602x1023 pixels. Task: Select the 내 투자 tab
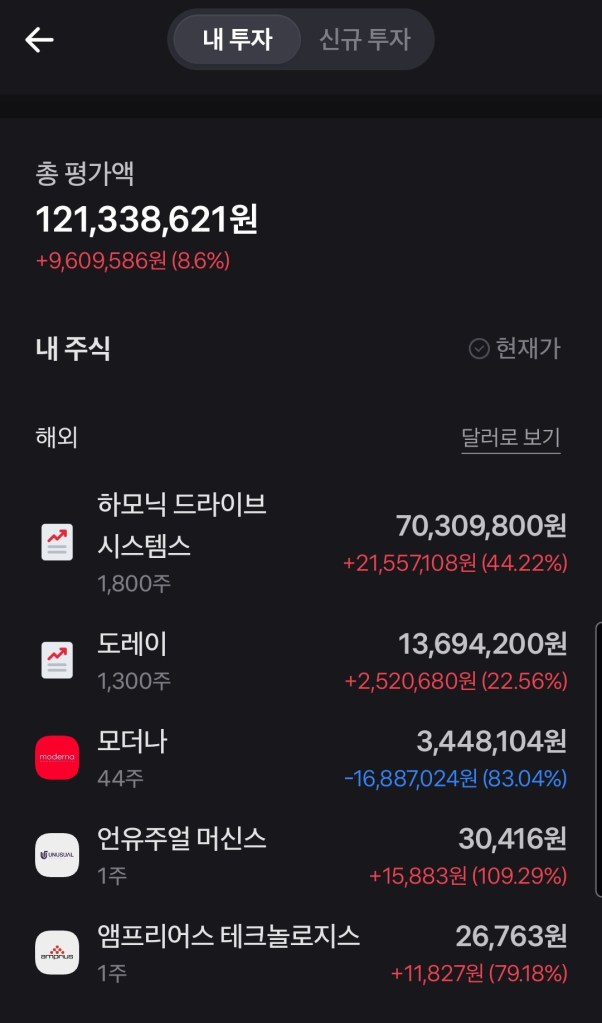pyautogui.click(x=238, y=40)
